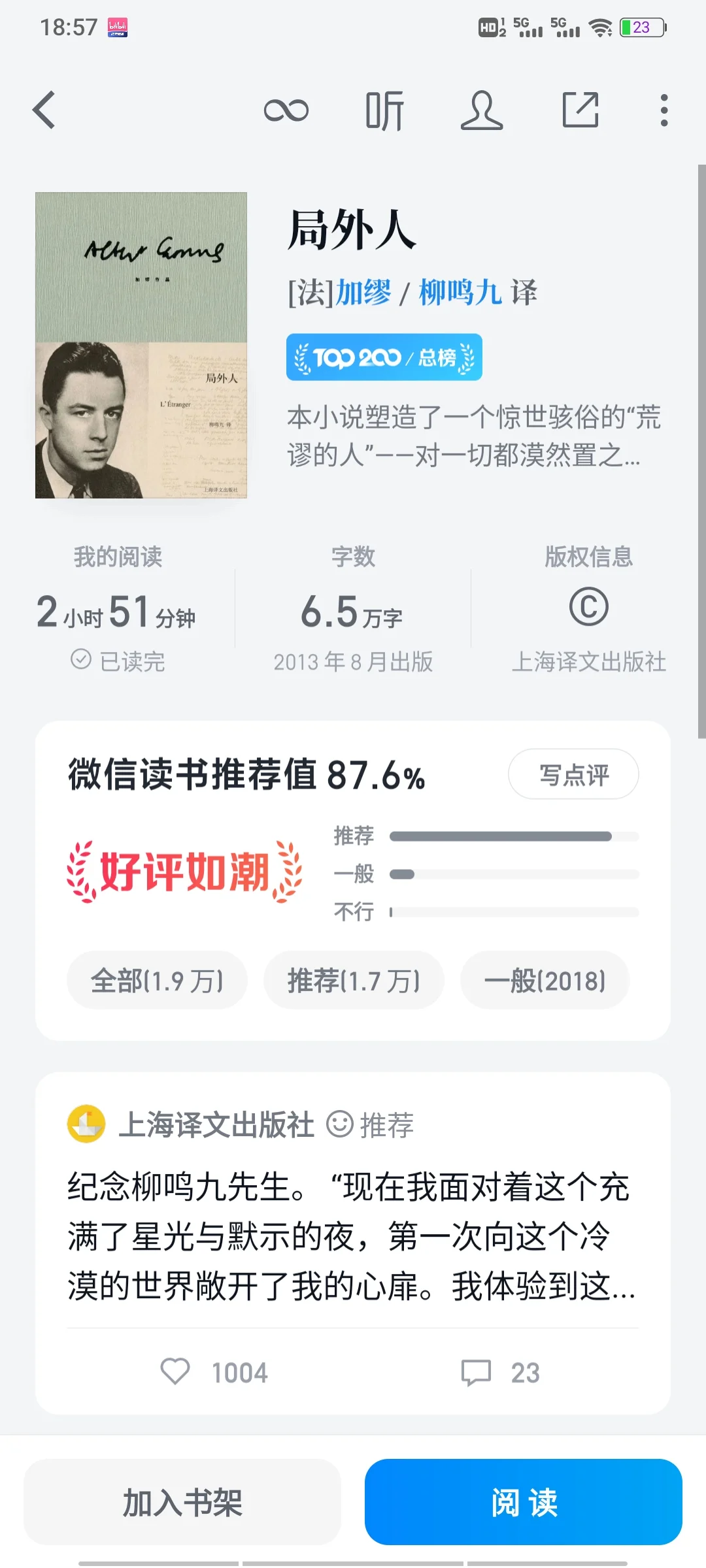The height and width of the screenshot is (1568, 706).
Task: Open the profile person icon
Action: pos(482,110)
